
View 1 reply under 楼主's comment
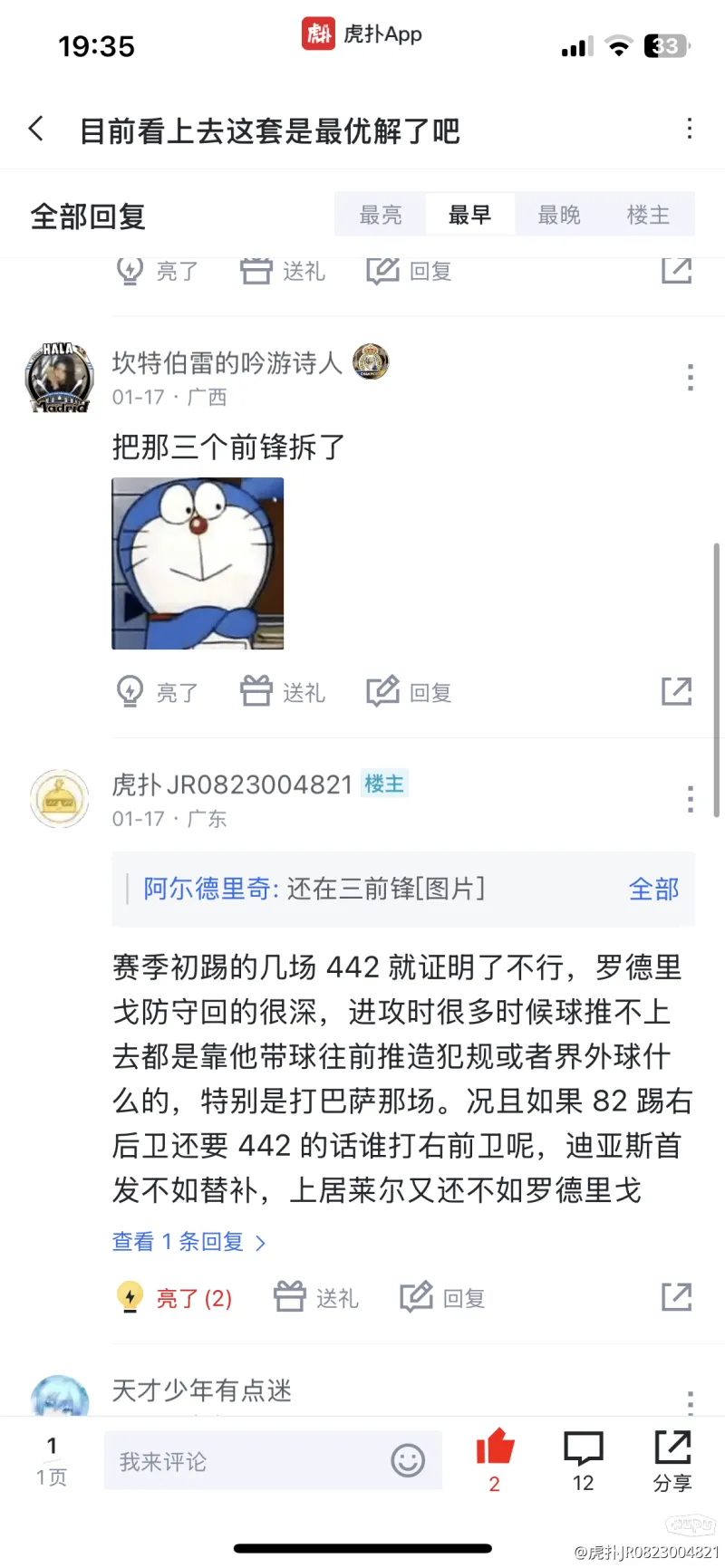click(188, 1242)
